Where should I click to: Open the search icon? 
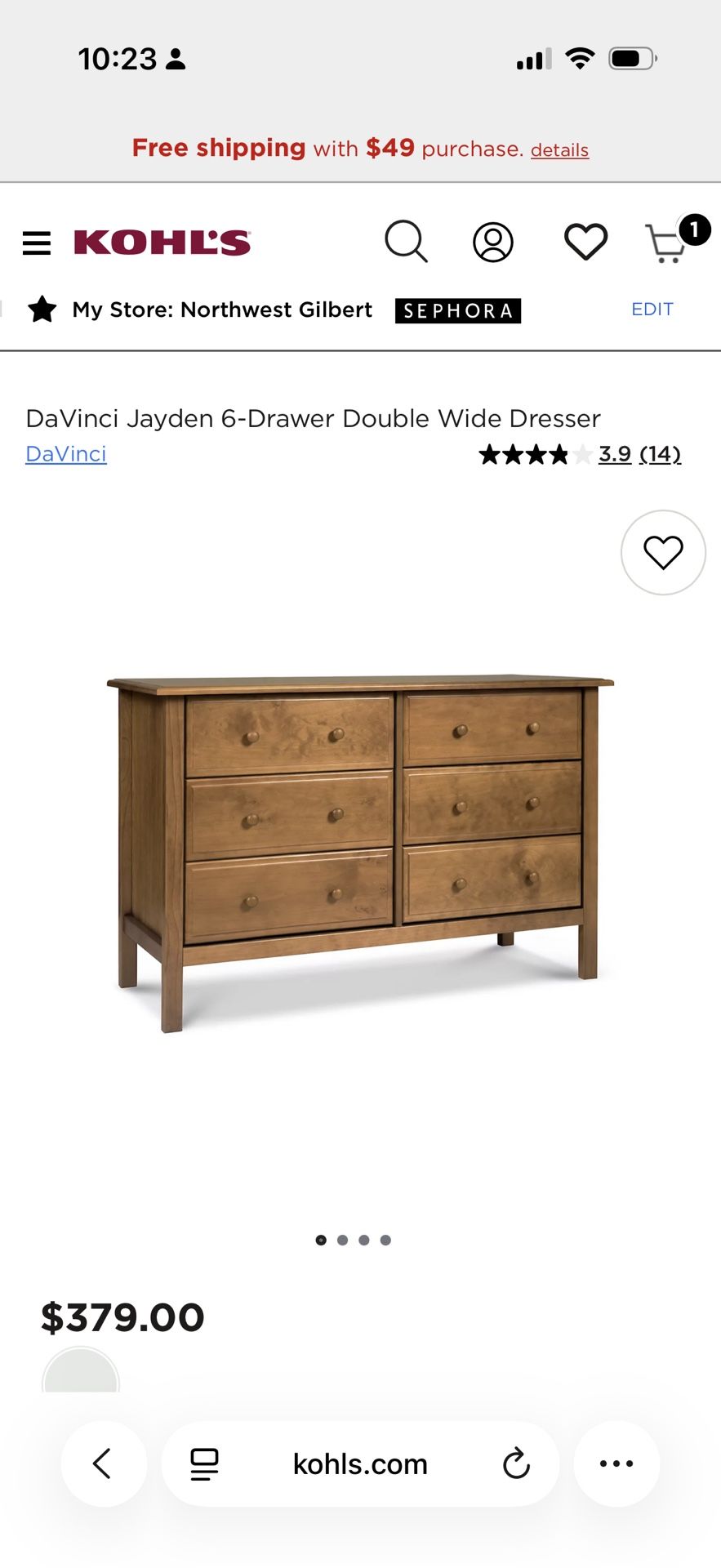click(406, 242)
